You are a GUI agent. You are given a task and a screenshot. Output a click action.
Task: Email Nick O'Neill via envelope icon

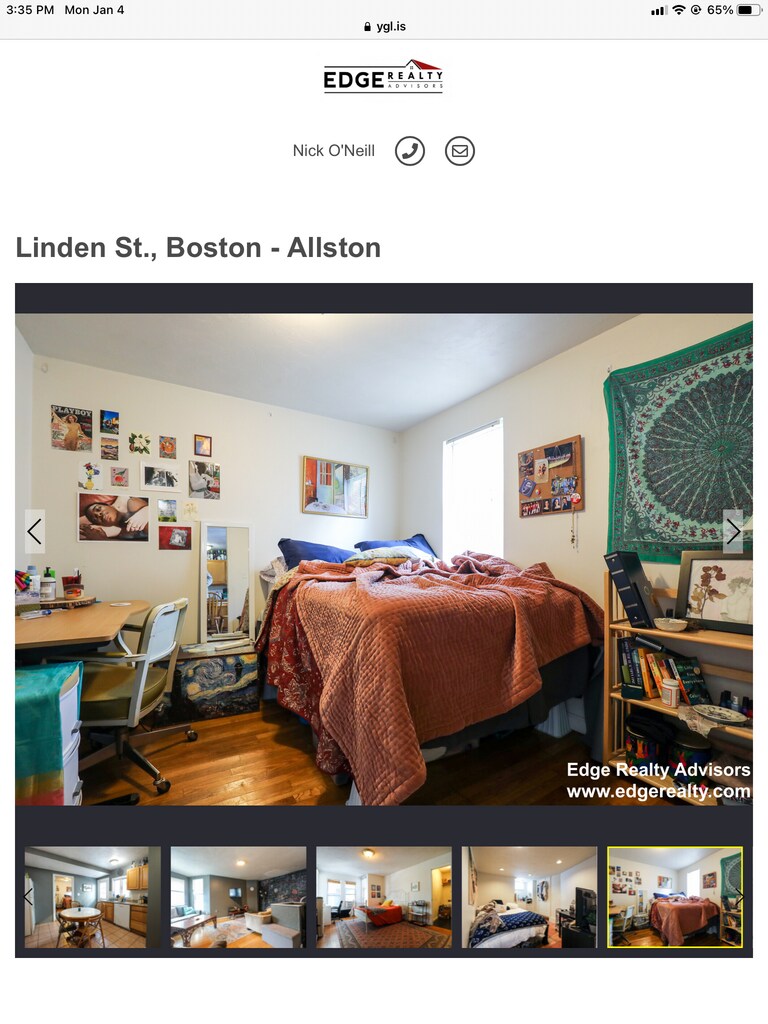(x=460, y=151)
